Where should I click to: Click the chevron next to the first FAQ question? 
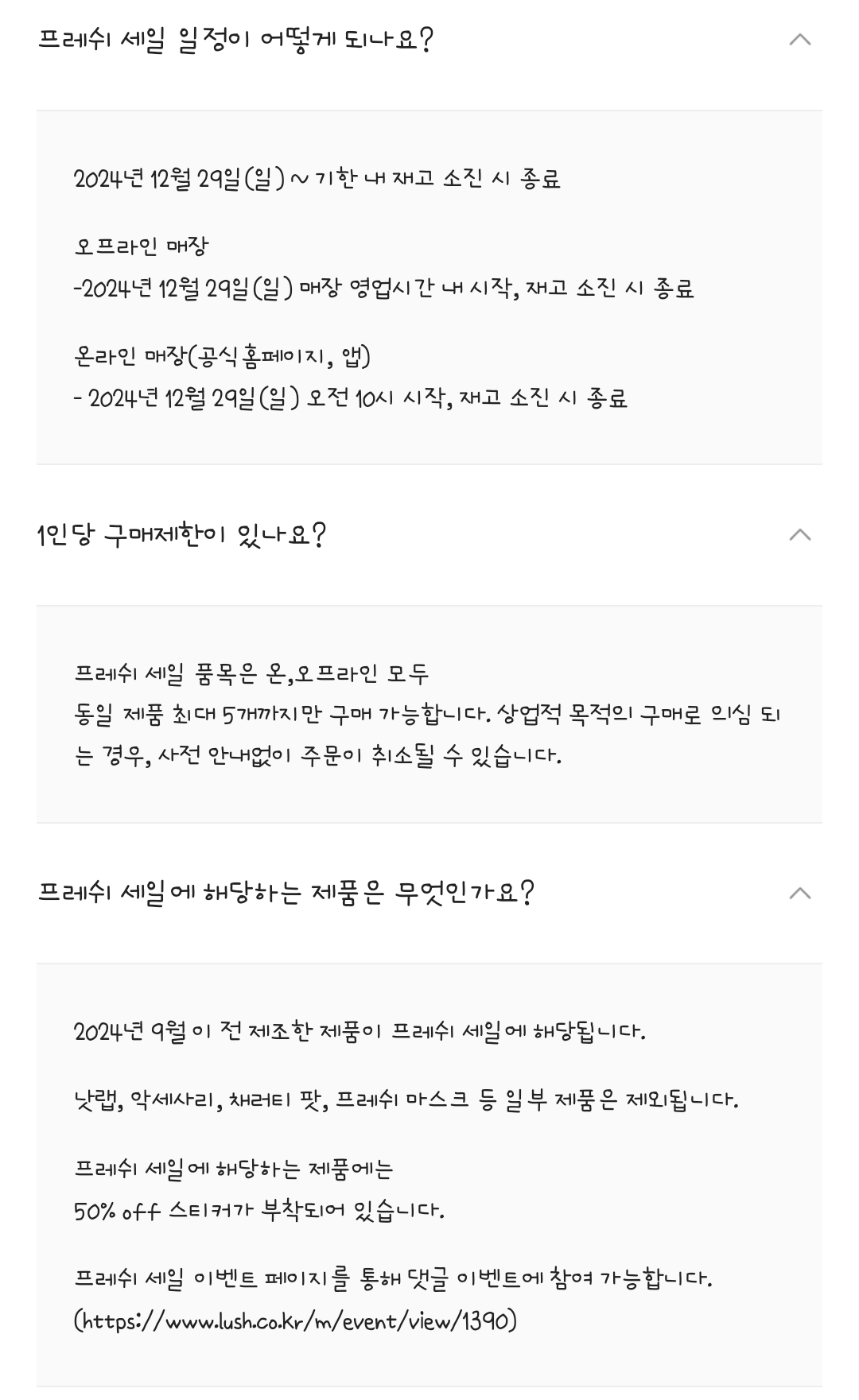click(799, 37)
